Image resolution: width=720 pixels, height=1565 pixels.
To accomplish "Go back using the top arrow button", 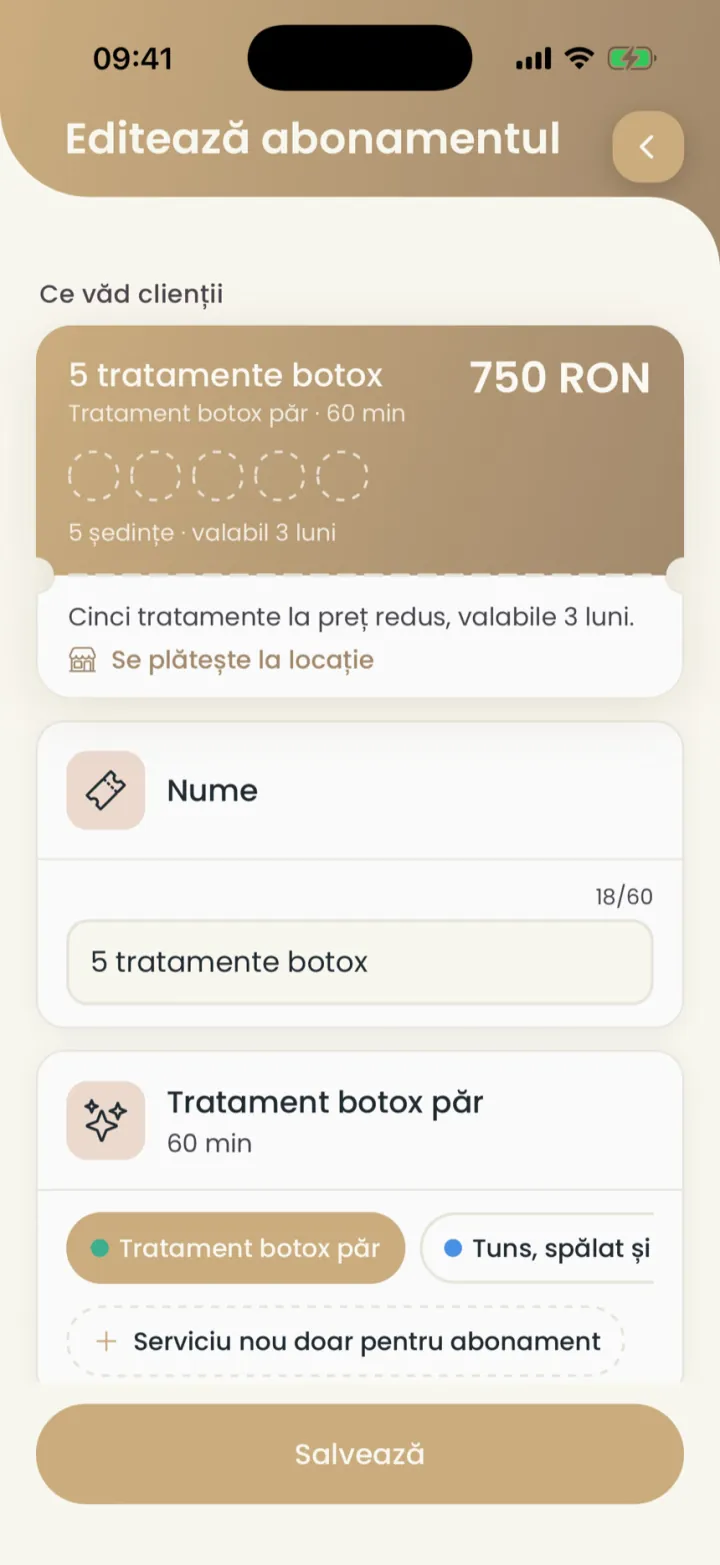I will tap(648, 147).
